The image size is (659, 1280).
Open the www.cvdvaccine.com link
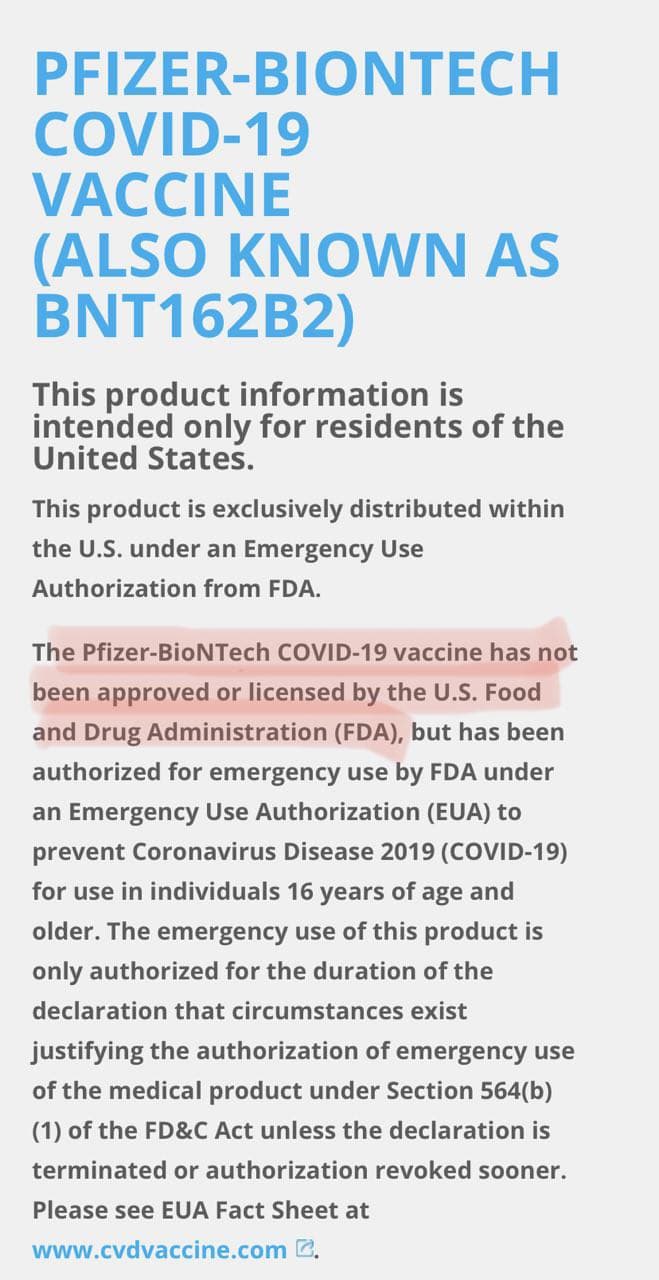(x=160, y=1250)
